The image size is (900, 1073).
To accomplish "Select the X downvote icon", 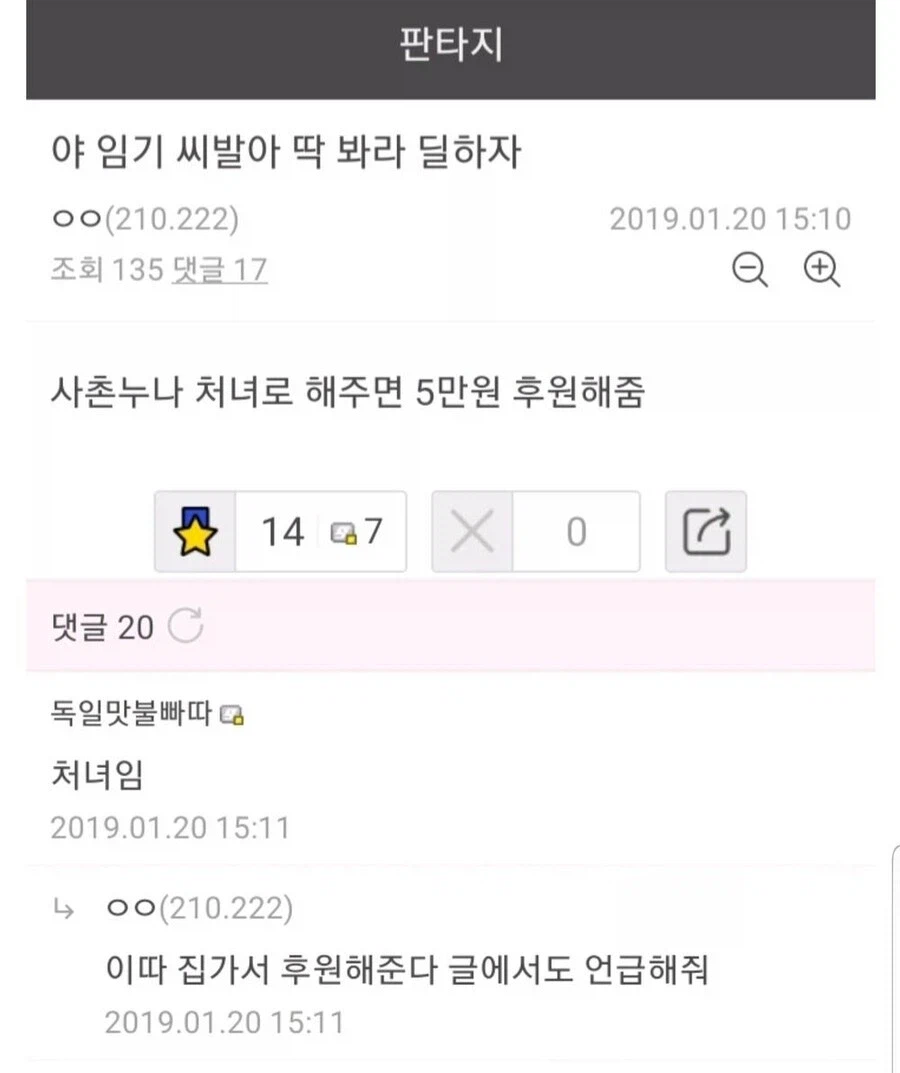I will pos(471,531).
